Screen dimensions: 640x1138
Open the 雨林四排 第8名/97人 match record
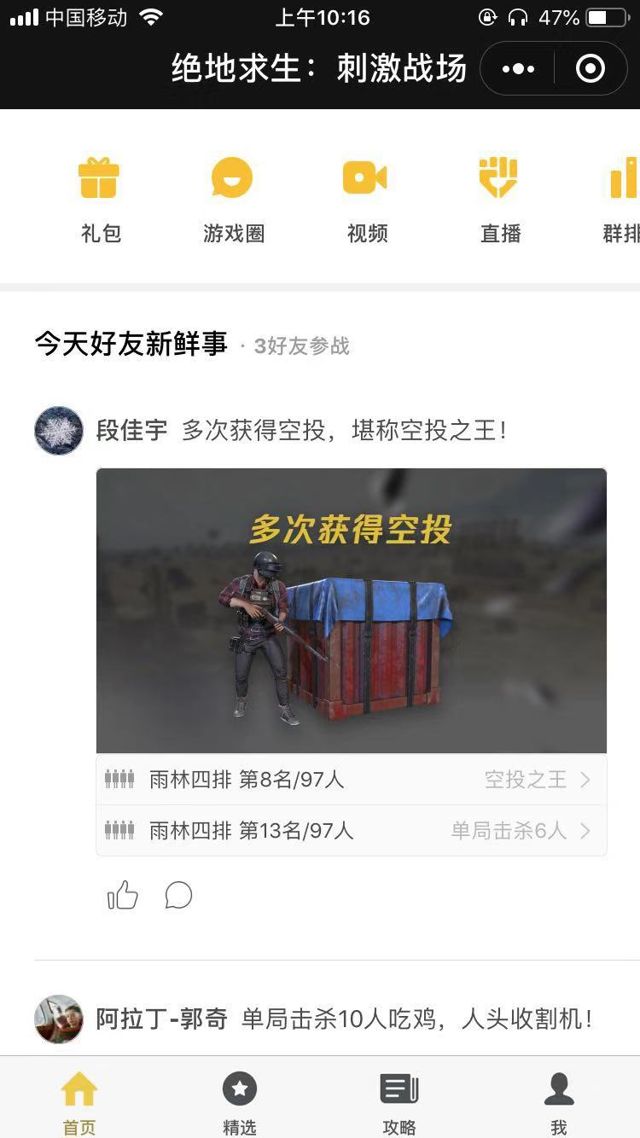click(x=351, y=780)
